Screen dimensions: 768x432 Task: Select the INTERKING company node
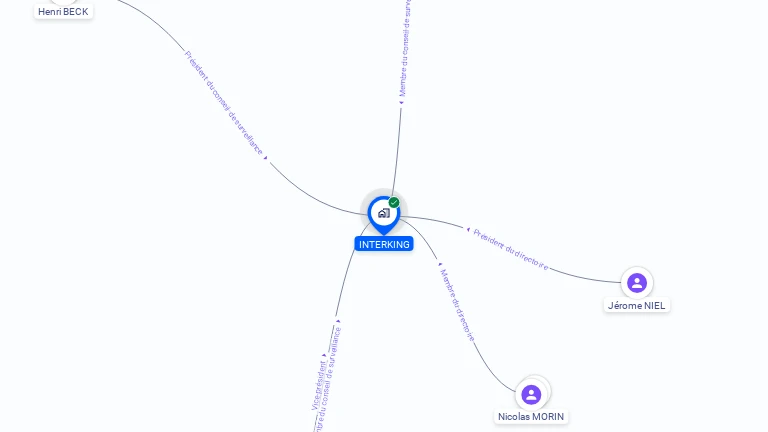(x=383, y=214)
